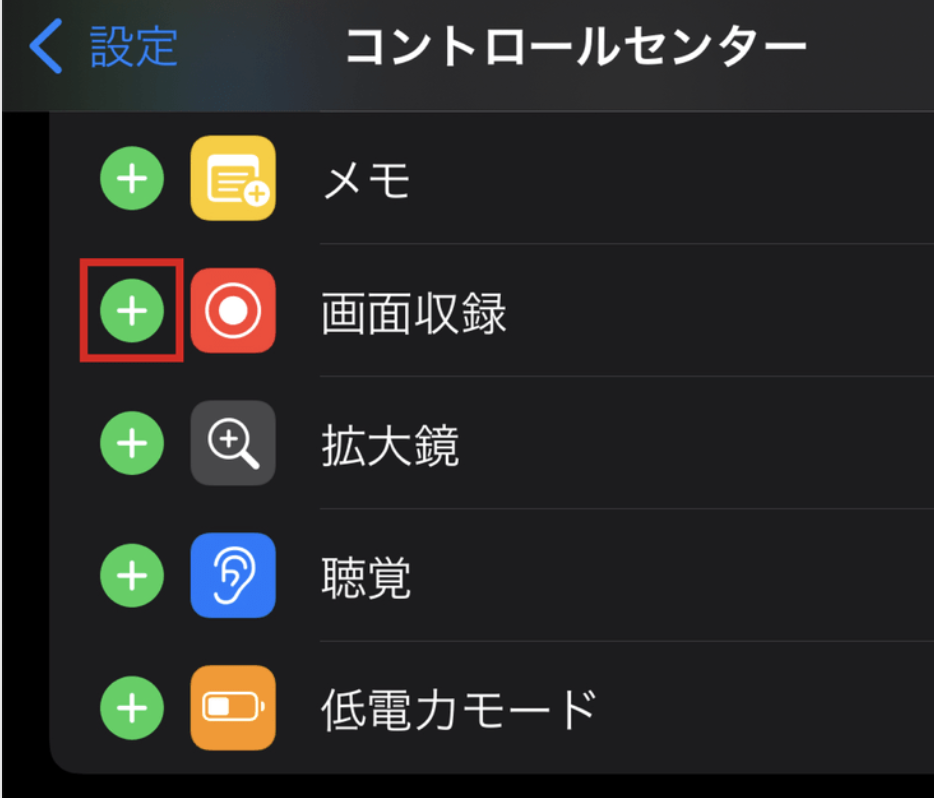Add 低電力モード to Control Center
934x798 pixels.
132,707
